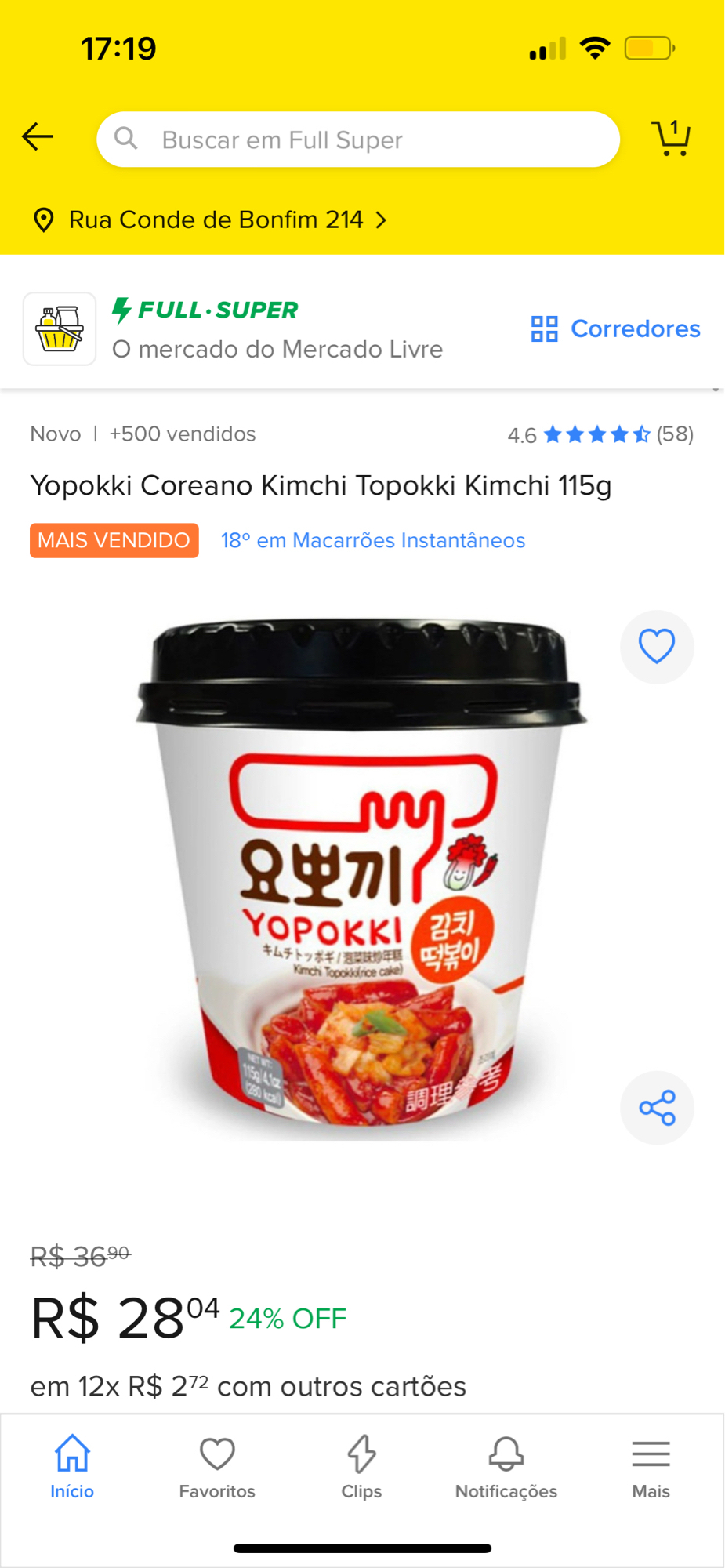Open the Full Super store banner
This screenshot has width=725, height=1568.
pos(235,329)
